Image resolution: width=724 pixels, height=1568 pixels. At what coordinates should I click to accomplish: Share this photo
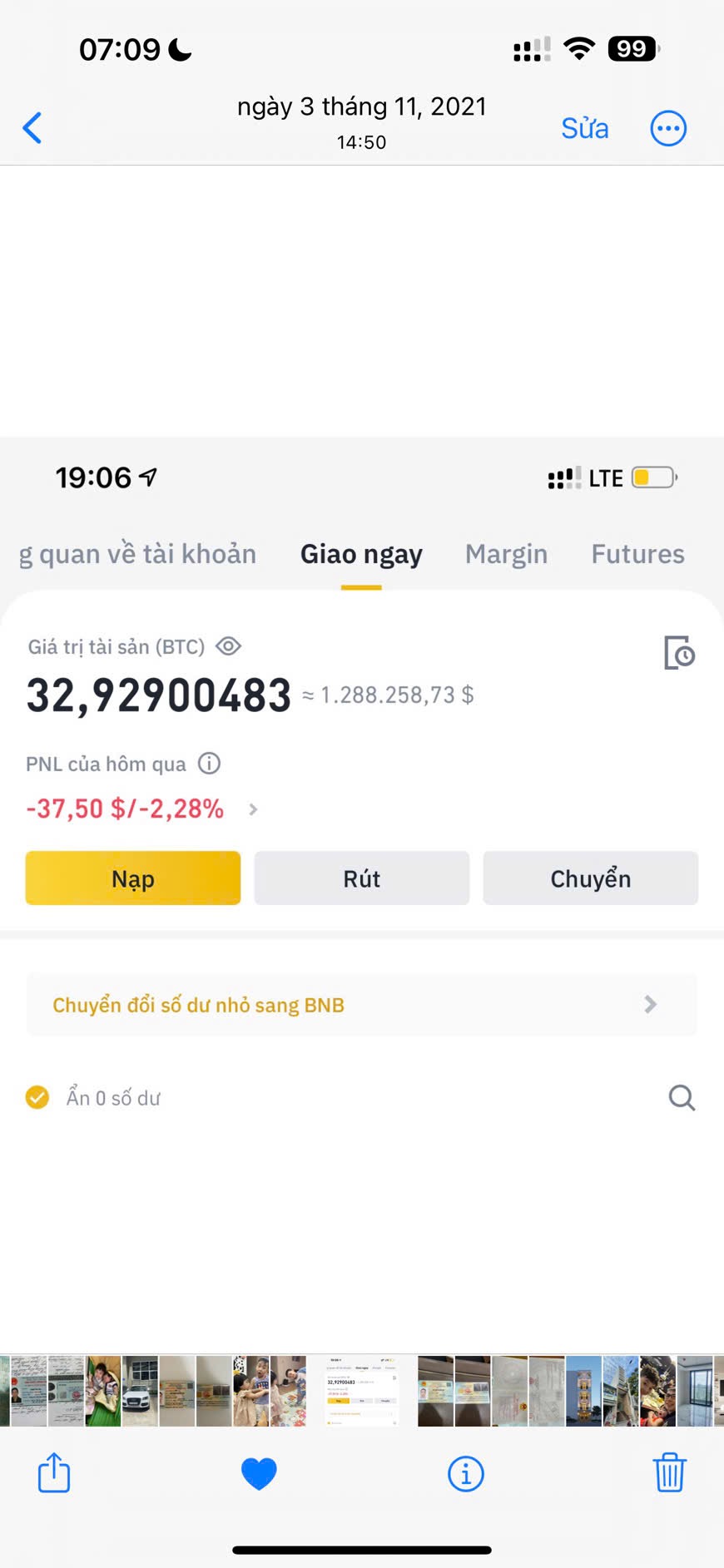54,1473
